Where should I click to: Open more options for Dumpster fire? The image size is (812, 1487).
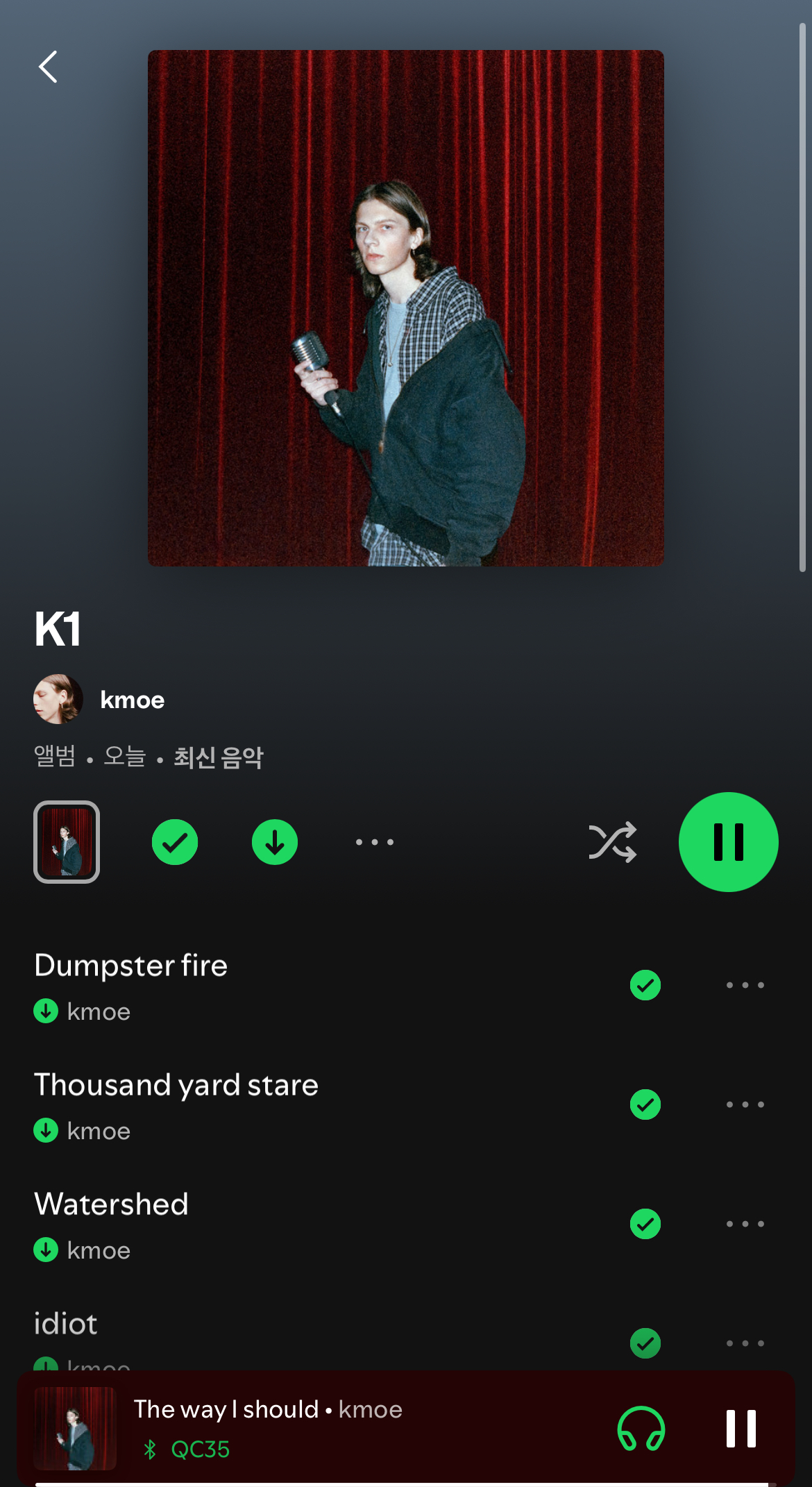point(745,985)
